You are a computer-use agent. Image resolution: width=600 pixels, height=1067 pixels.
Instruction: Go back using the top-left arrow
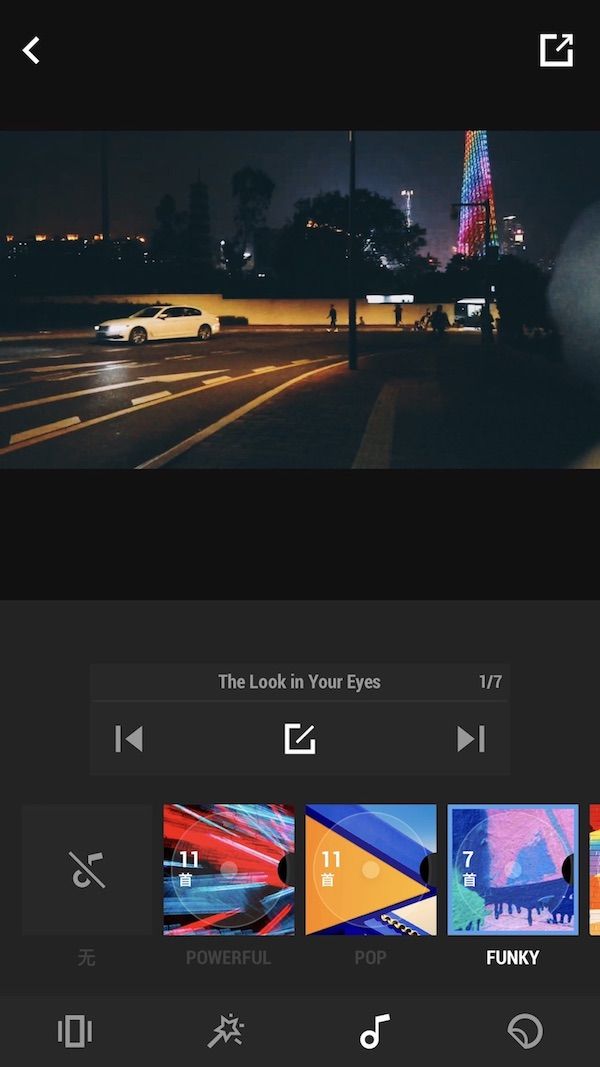tap(32, 50)
